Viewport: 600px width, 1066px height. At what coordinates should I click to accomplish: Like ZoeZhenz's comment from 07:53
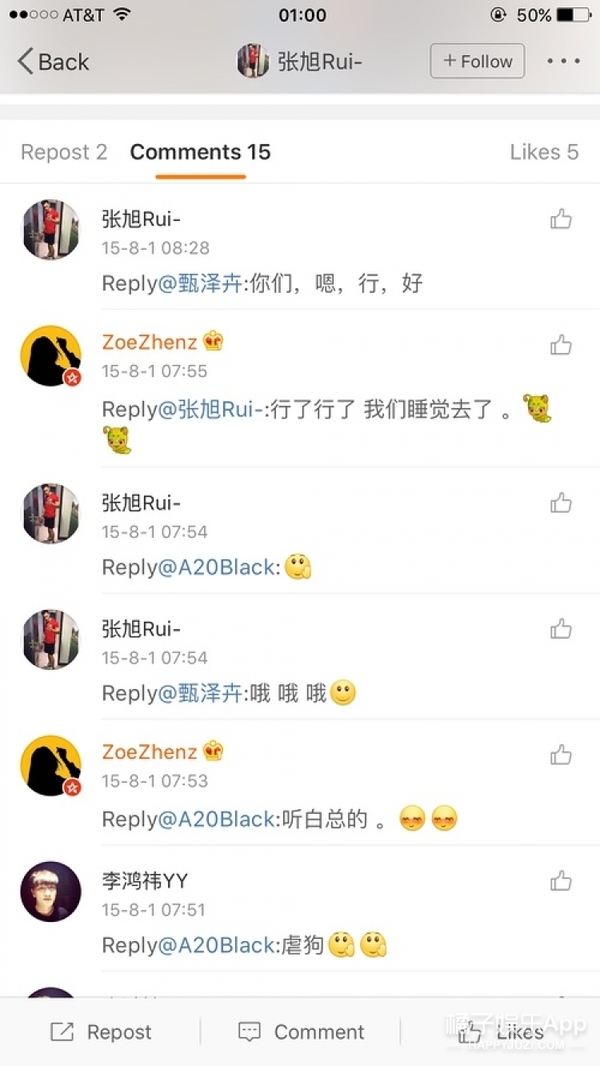[561, 755]
